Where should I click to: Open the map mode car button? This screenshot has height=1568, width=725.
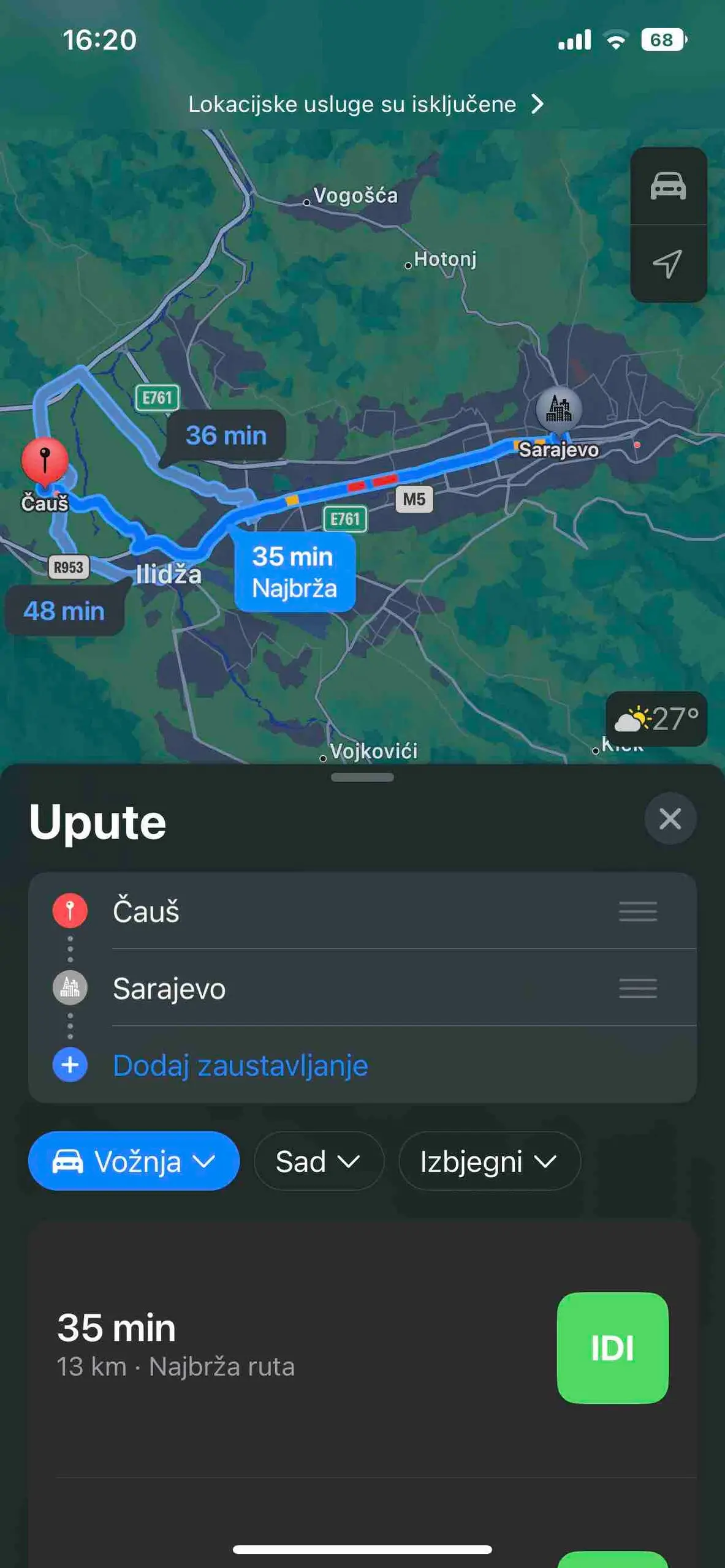coord(668,186)
